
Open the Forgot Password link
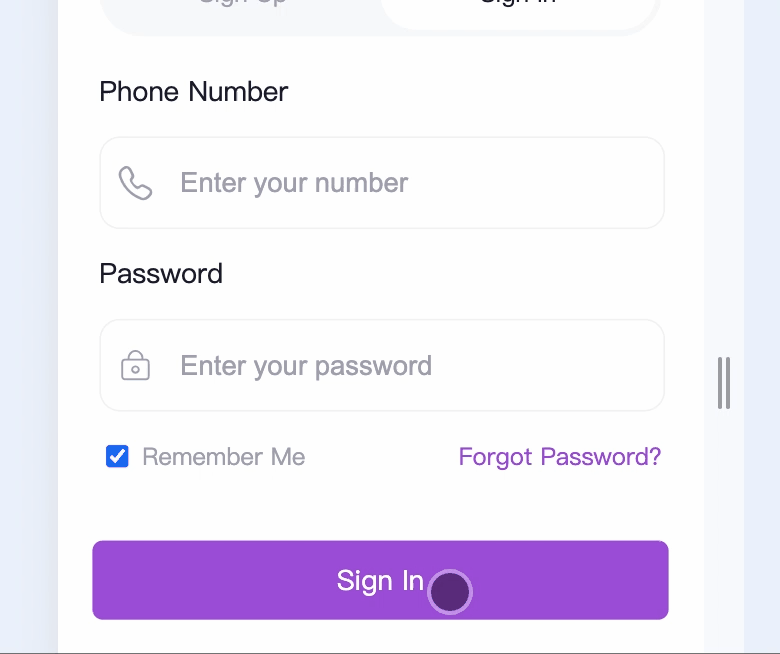pyautogui.click(x=559, y=457)
